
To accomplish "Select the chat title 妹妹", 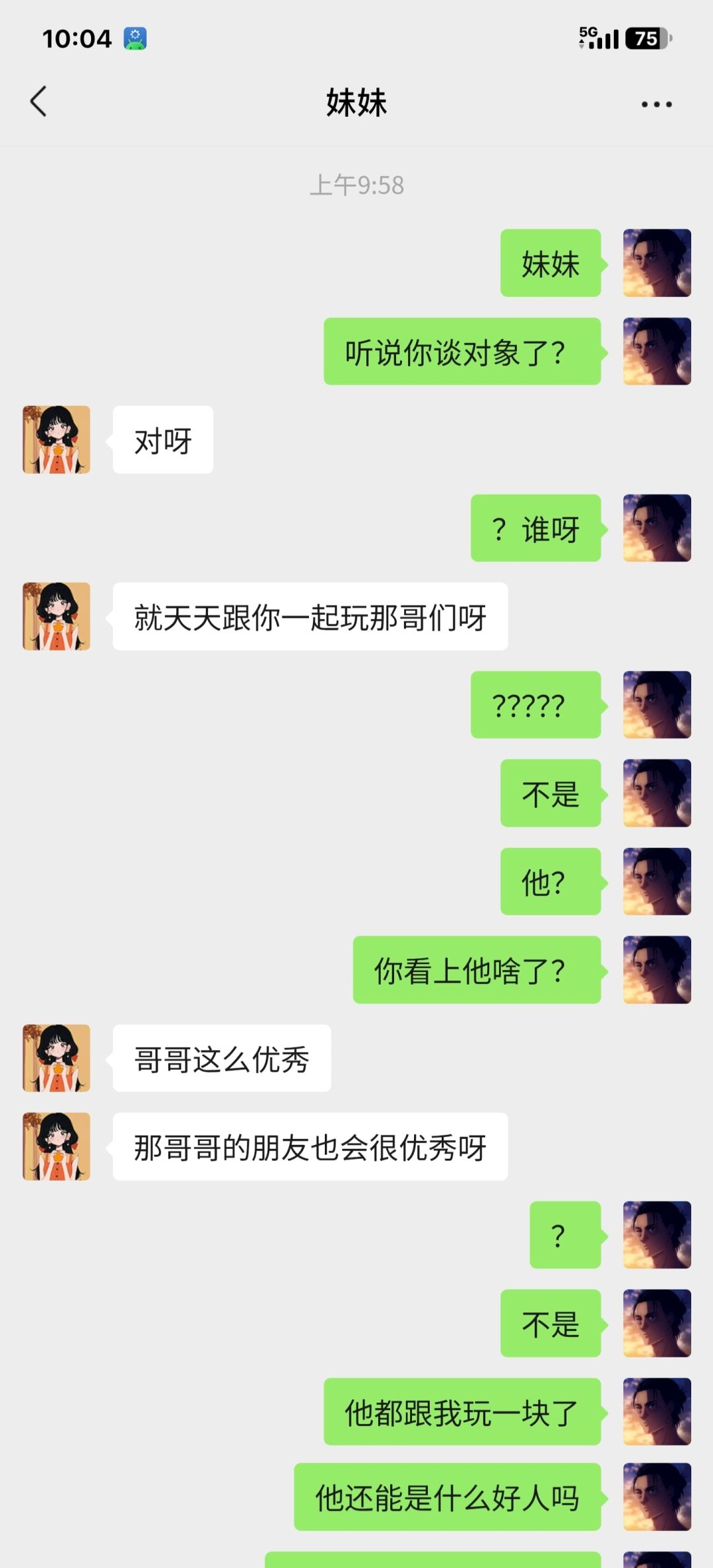I will point(355,102).
